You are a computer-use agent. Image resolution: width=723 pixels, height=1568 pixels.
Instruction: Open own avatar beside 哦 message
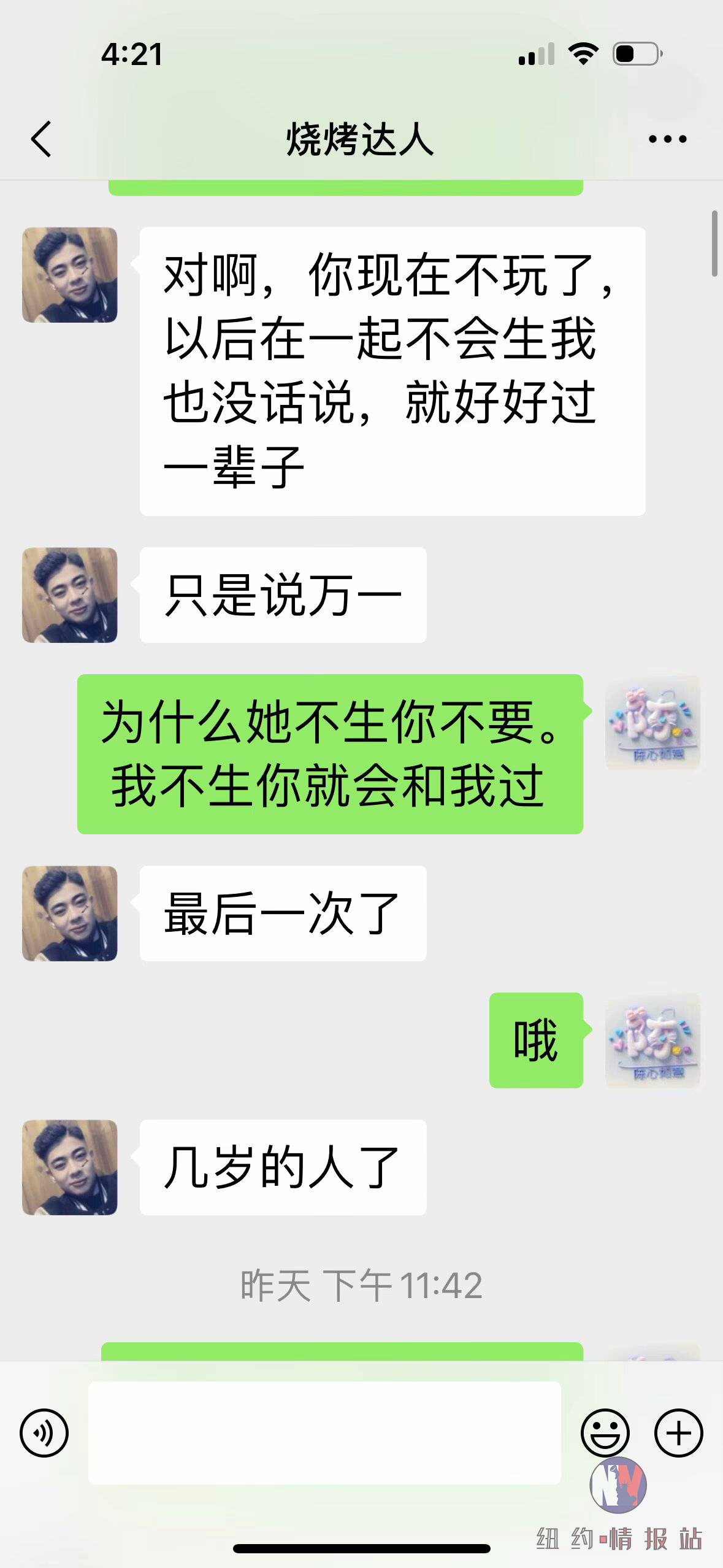(x=652, y=1040)
